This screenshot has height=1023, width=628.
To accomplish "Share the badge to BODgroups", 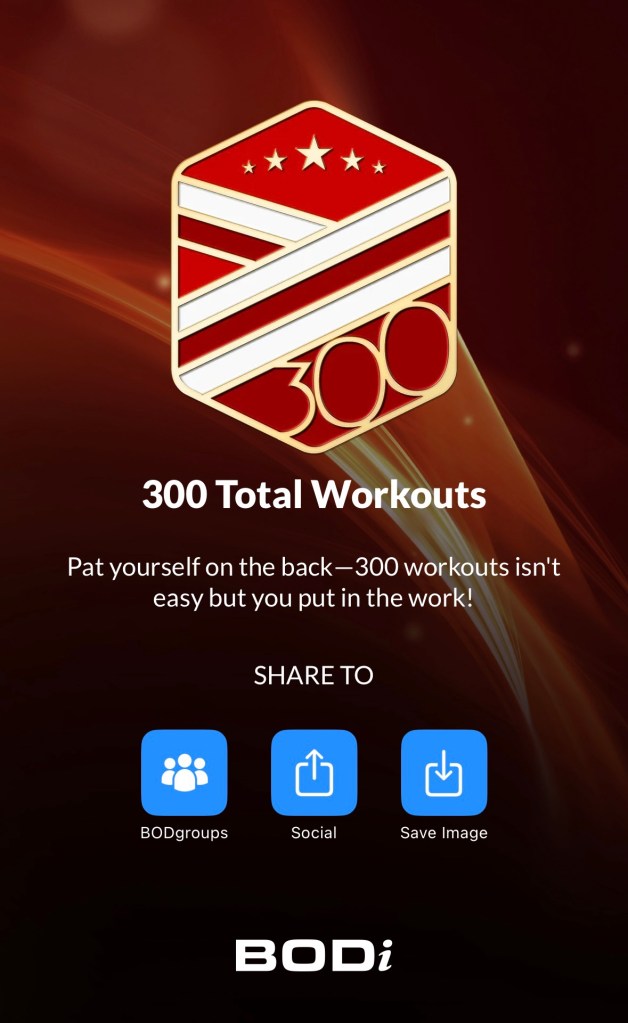I will tap(184, 773).
